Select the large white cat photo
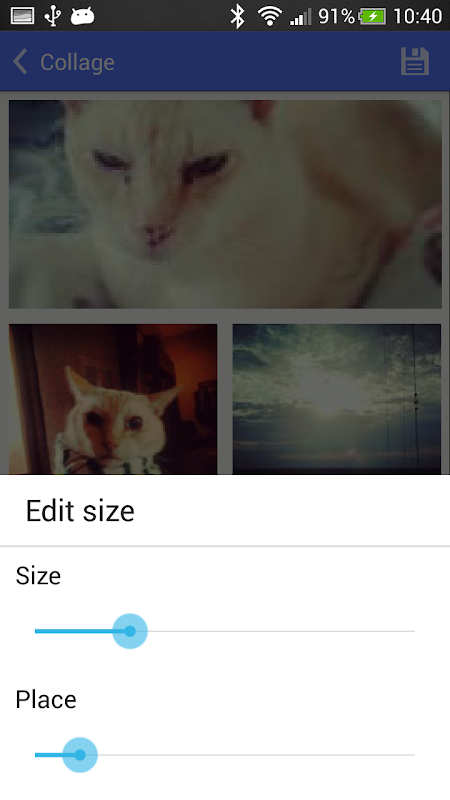Image resolution: width=450 pixels, height=800 pixels. coord(225,204)
